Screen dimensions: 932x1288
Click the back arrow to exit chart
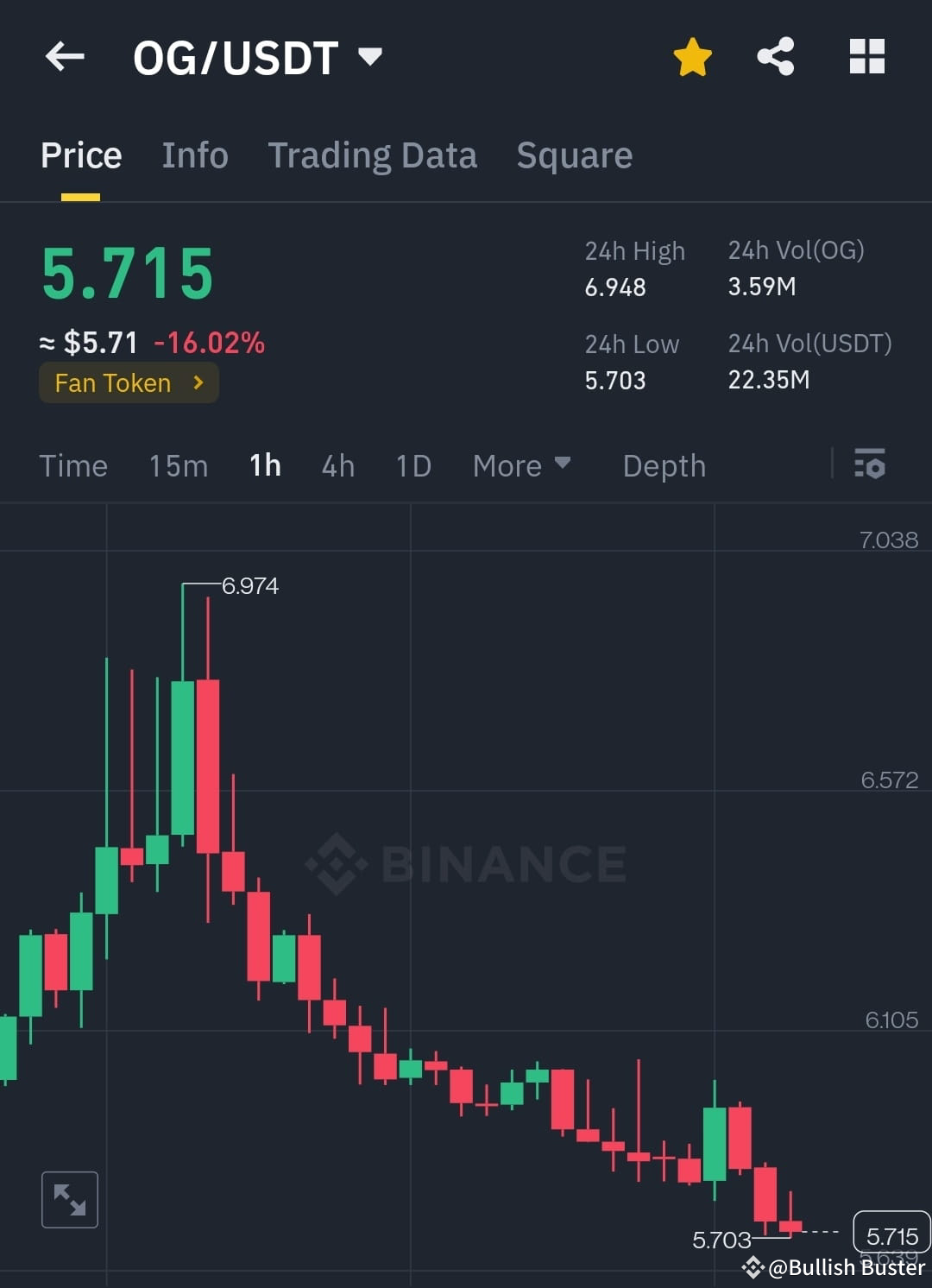coord(65,56)
